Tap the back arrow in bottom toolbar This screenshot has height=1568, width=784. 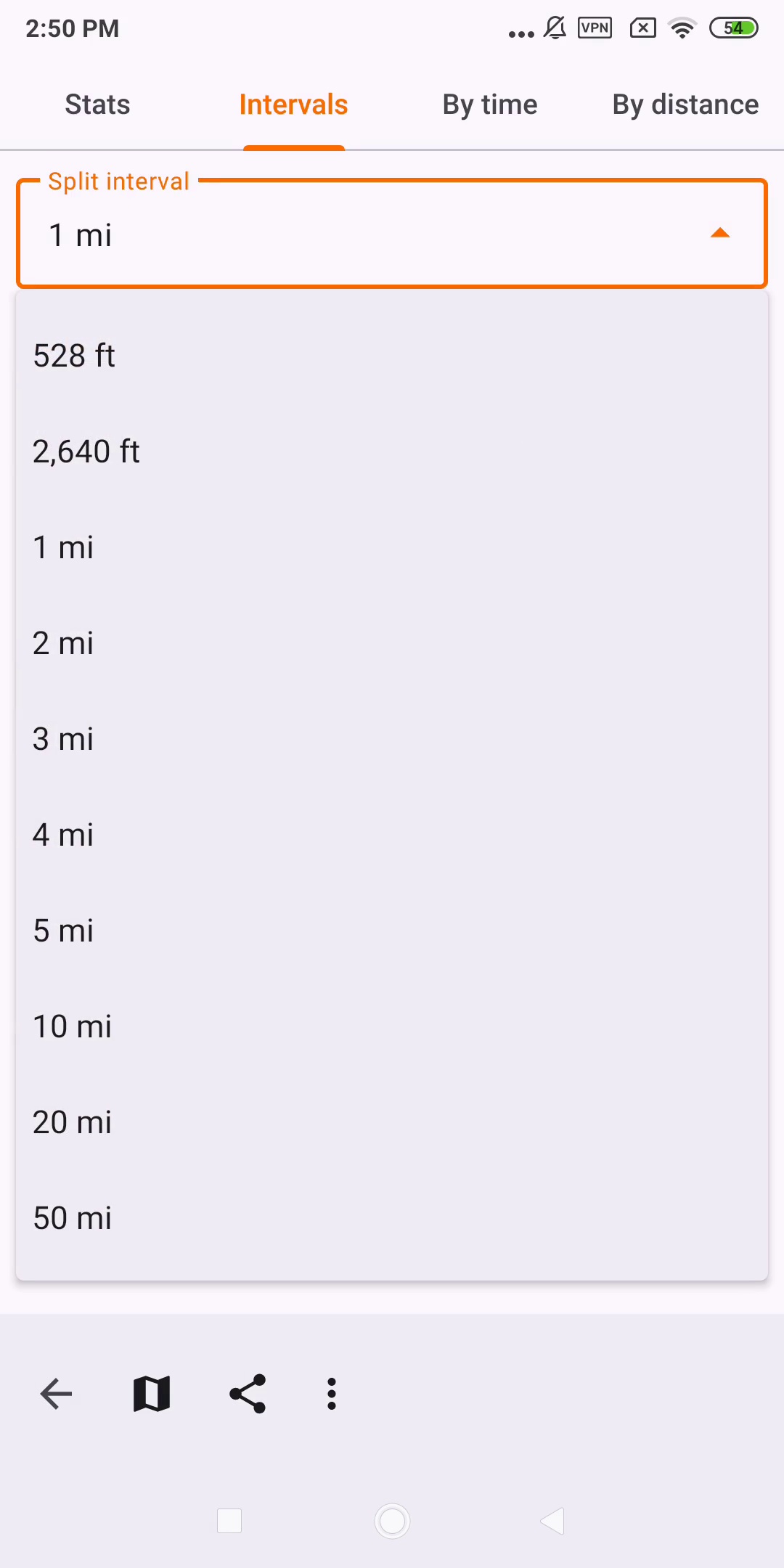pyautogui.click(x=56, y=1394)
